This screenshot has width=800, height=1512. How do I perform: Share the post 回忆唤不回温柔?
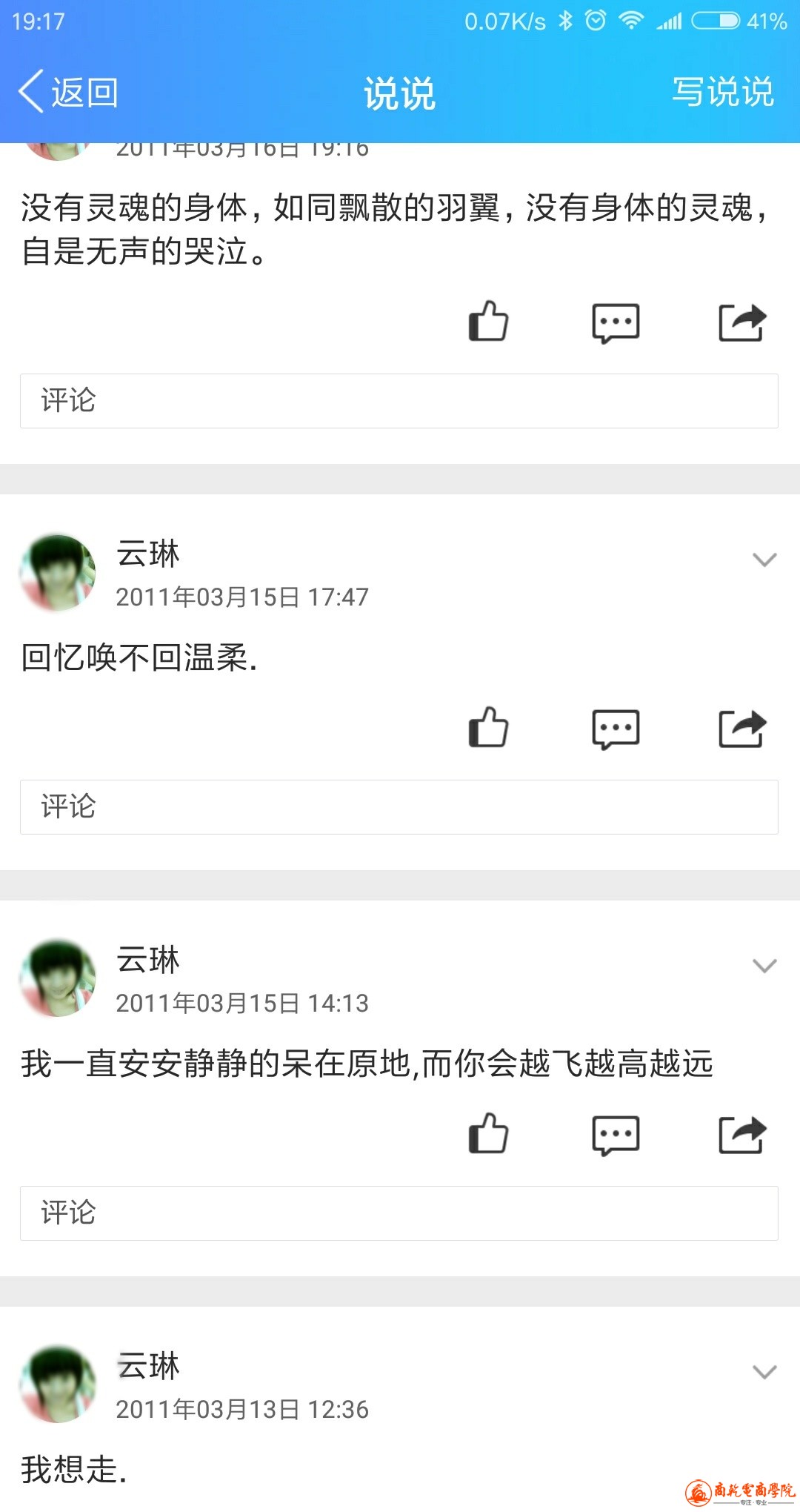742,729
